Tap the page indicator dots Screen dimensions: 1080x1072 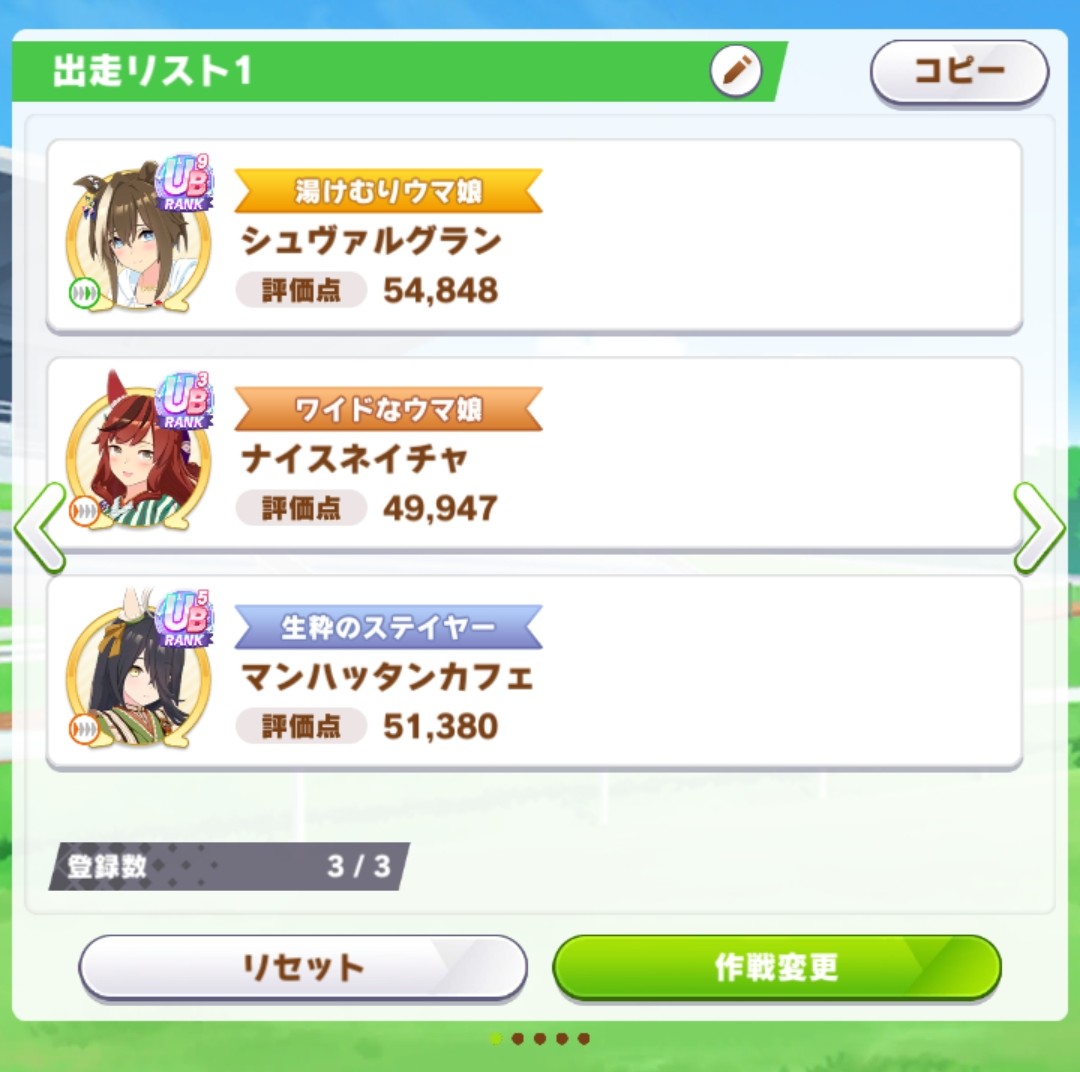click(x=540, y=1039)
